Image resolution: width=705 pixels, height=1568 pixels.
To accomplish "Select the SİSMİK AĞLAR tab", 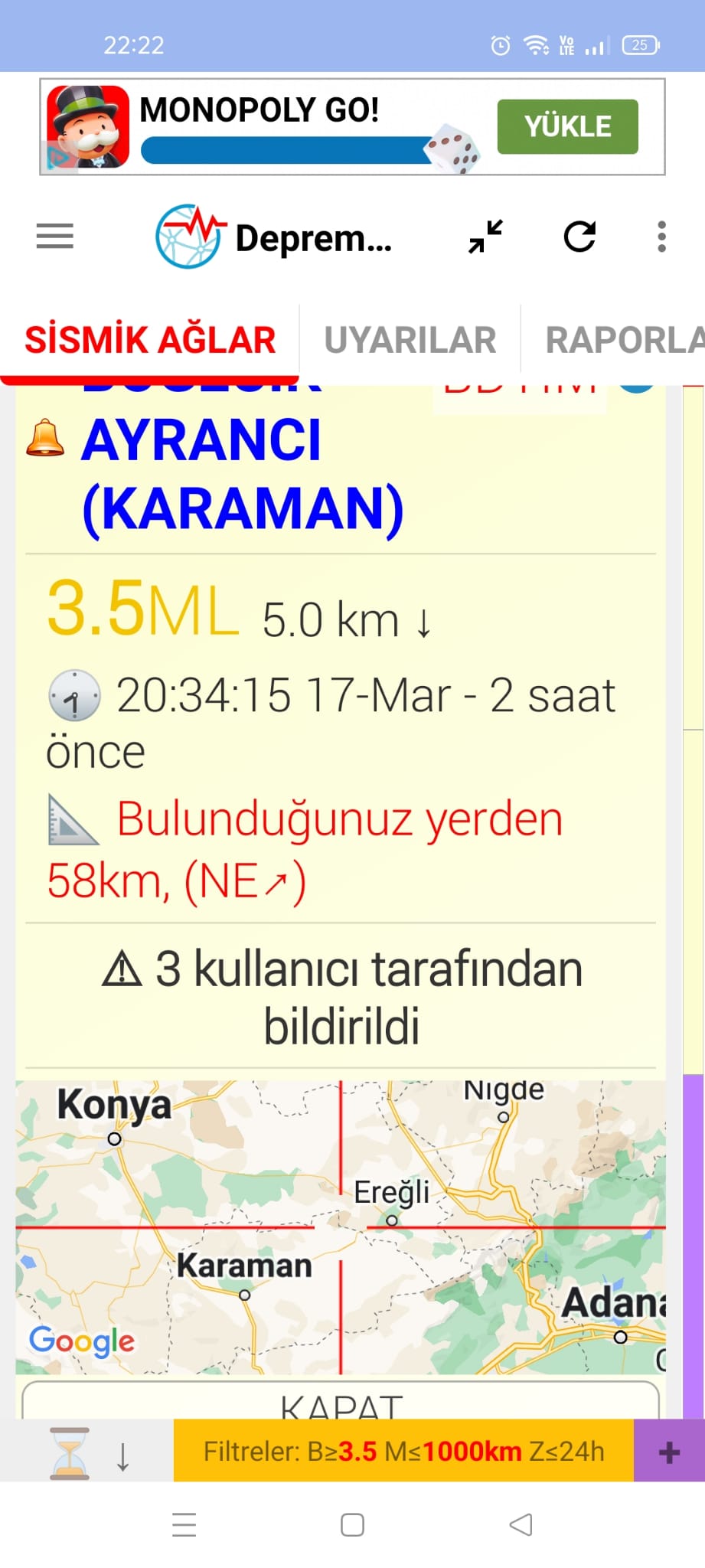I will tap(150, 340).
